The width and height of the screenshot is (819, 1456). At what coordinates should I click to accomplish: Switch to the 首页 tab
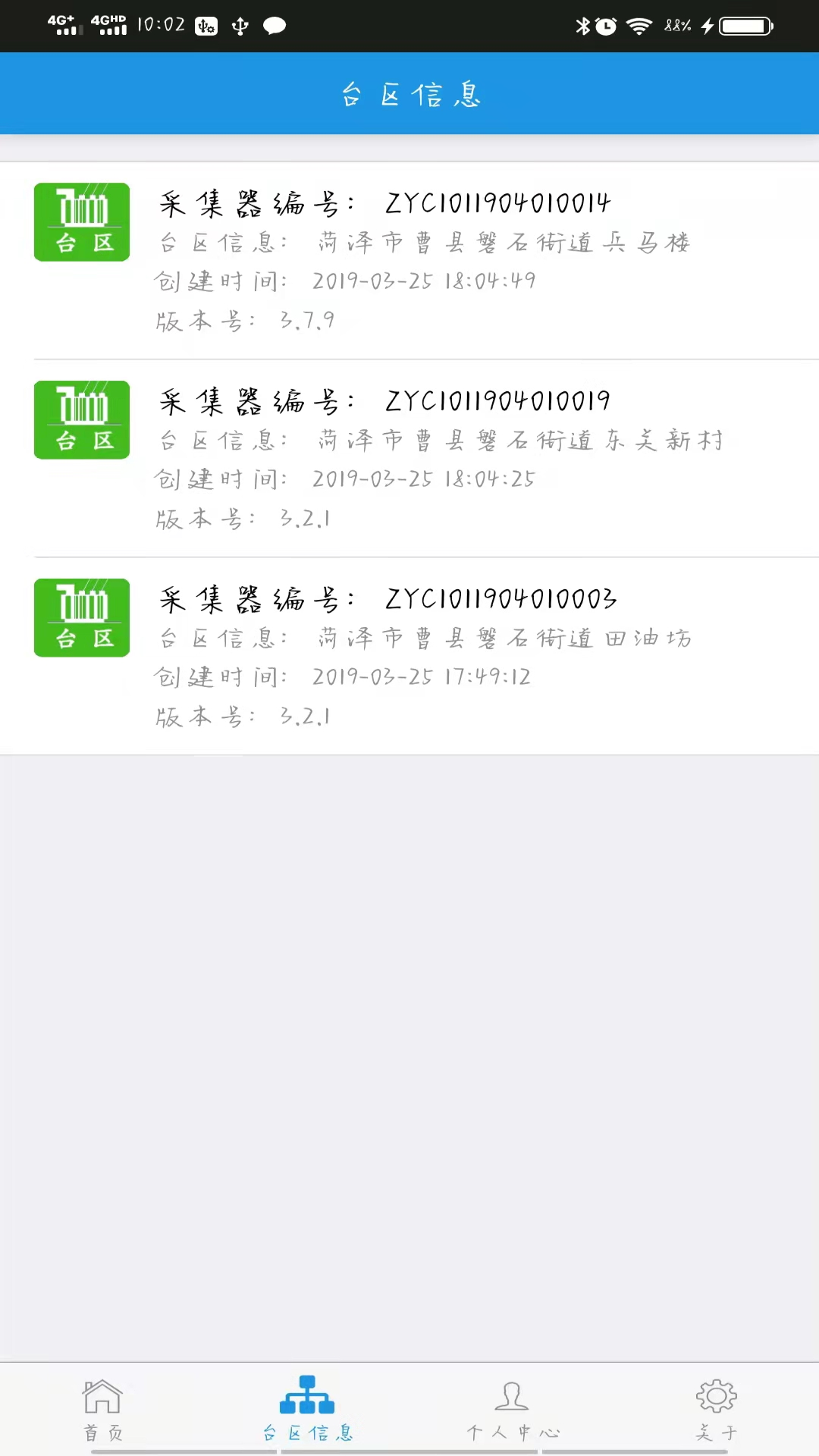[102, 1409]
